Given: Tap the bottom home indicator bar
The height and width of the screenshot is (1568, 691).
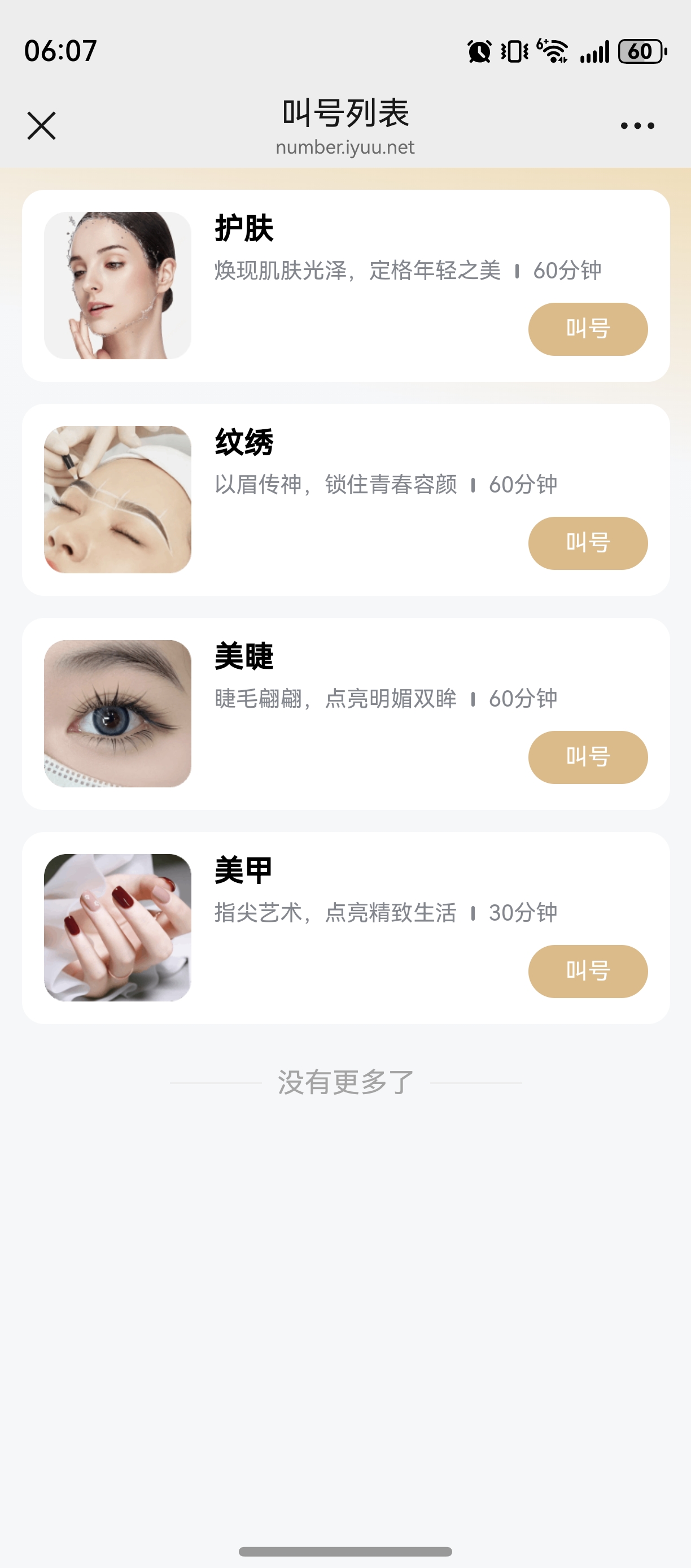Looking at the screenshot, I should click(x=345, y=1549).
